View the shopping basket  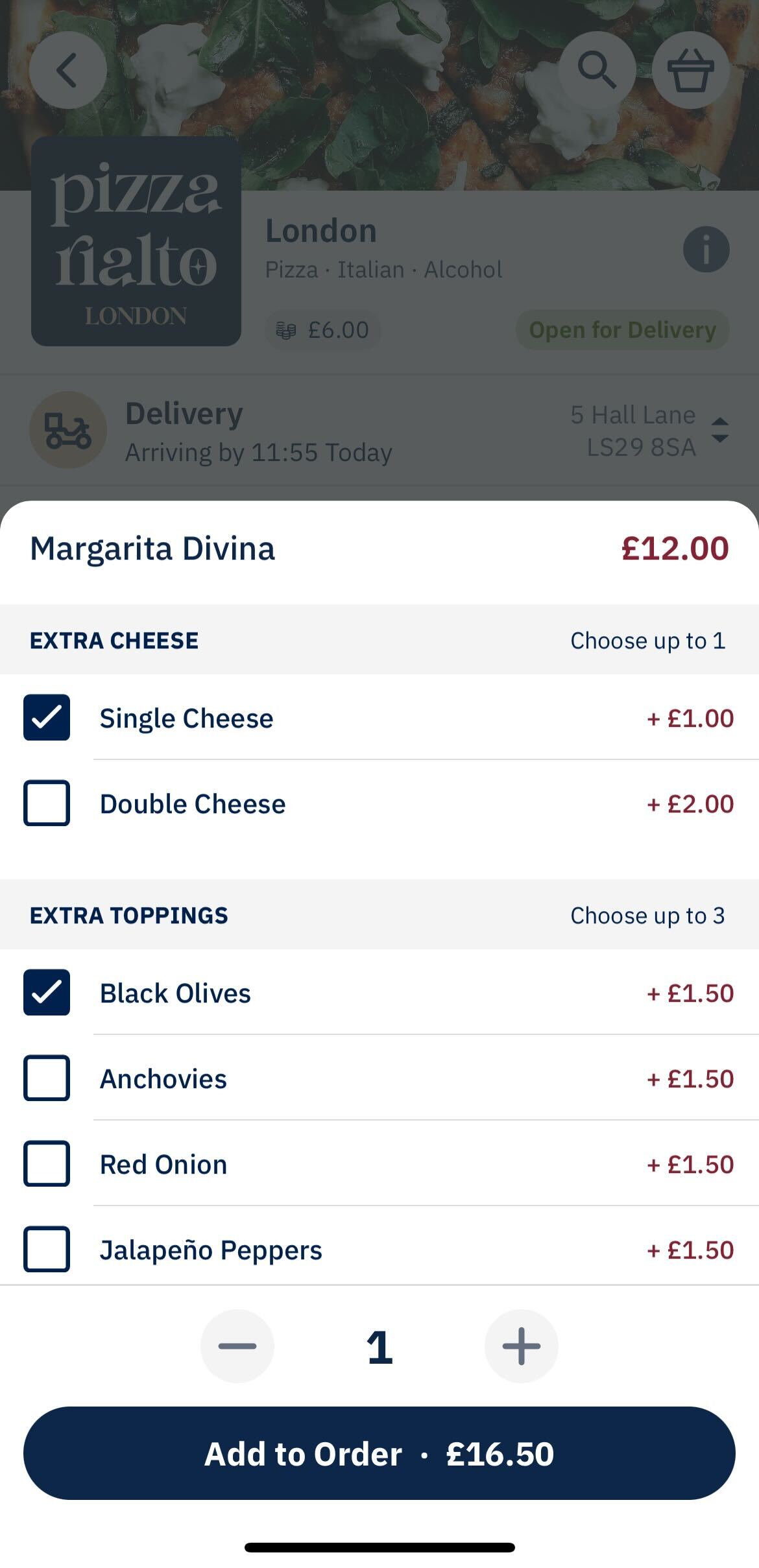tap(690, 70)
